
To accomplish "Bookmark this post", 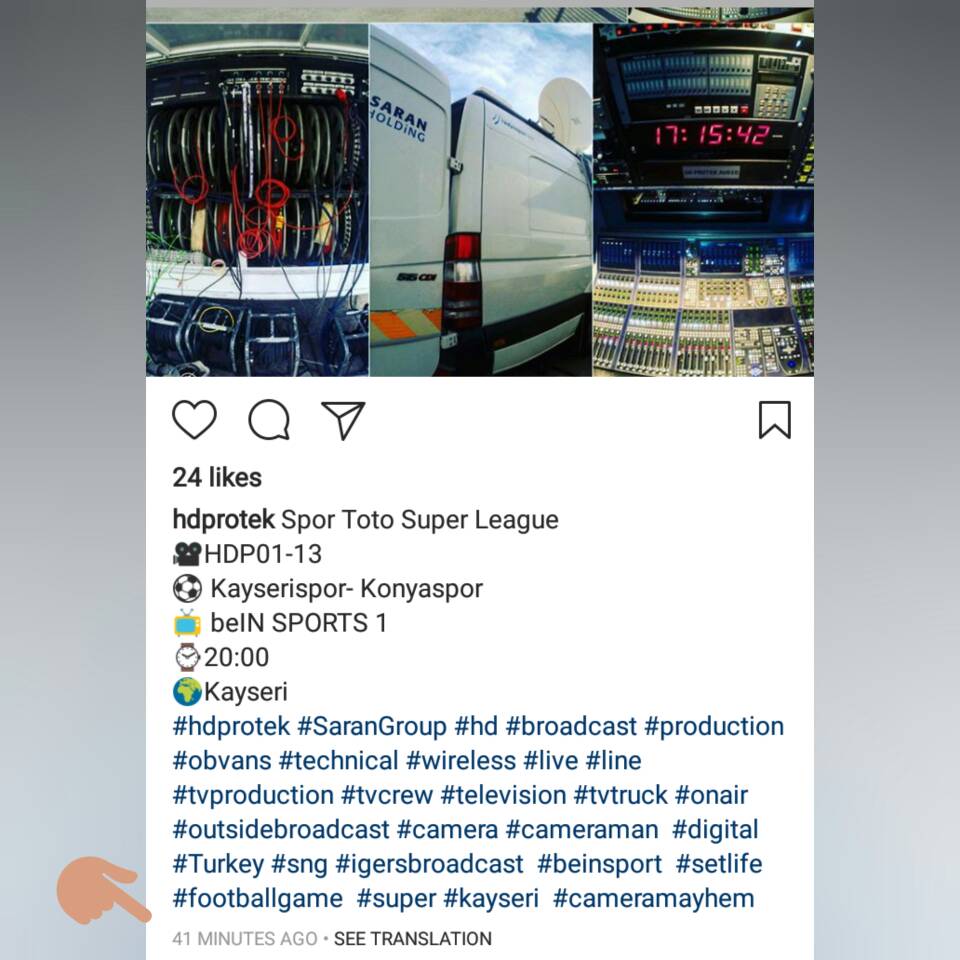I will (775, 420).
